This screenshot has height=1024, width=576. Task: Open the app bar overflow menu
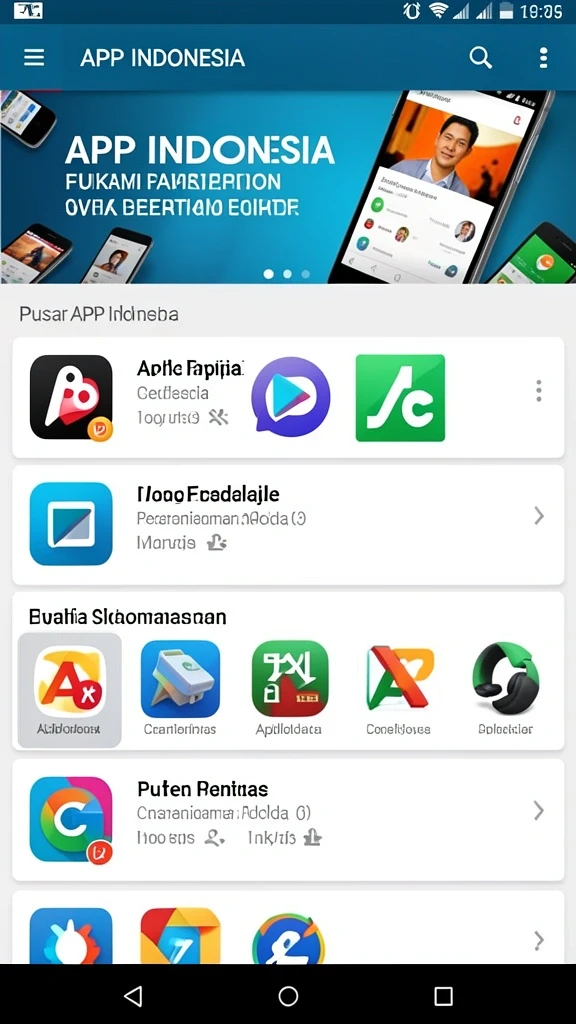tap(543, 57)
